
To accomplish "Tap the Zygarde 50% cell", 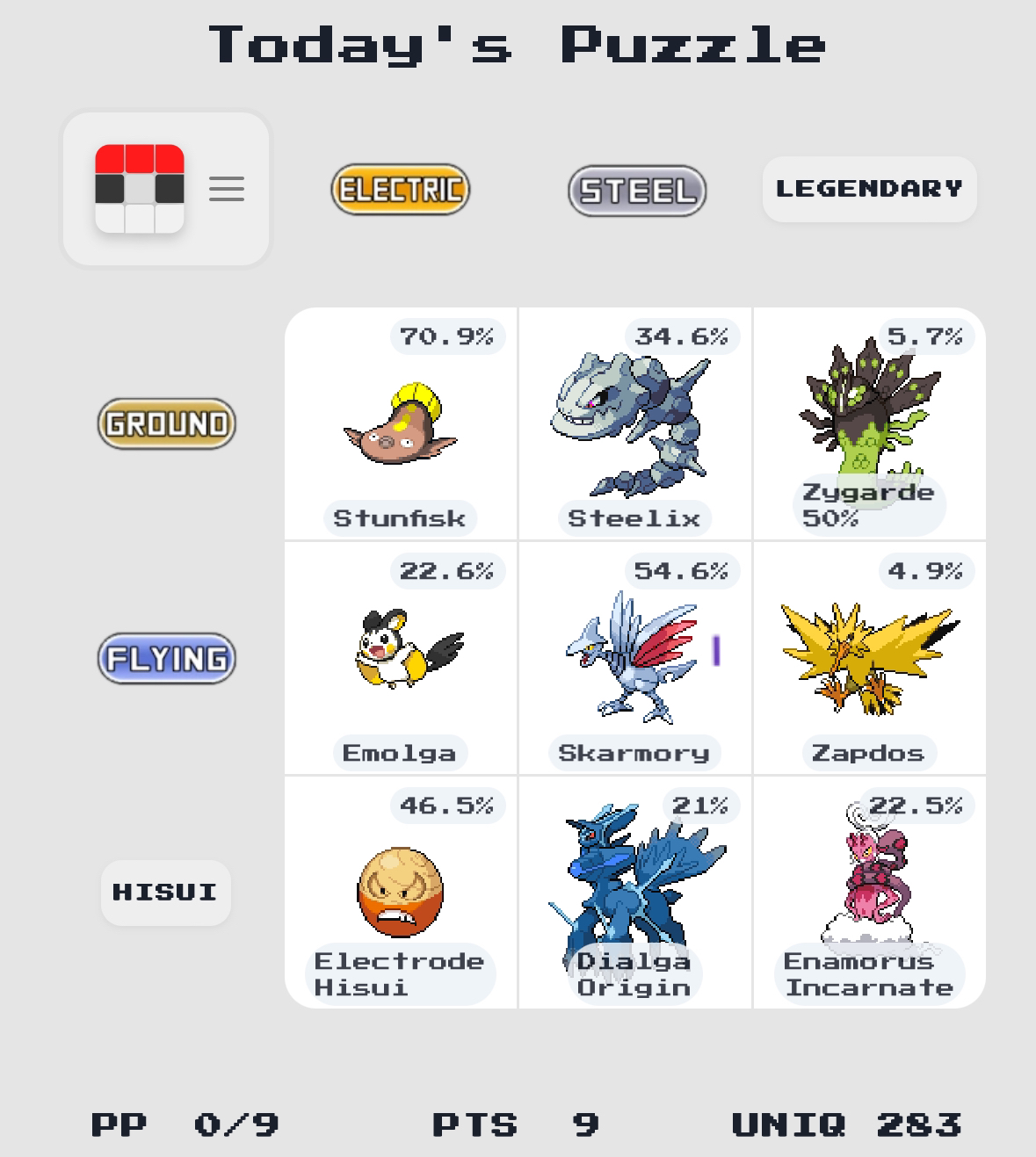I will 870,423.
